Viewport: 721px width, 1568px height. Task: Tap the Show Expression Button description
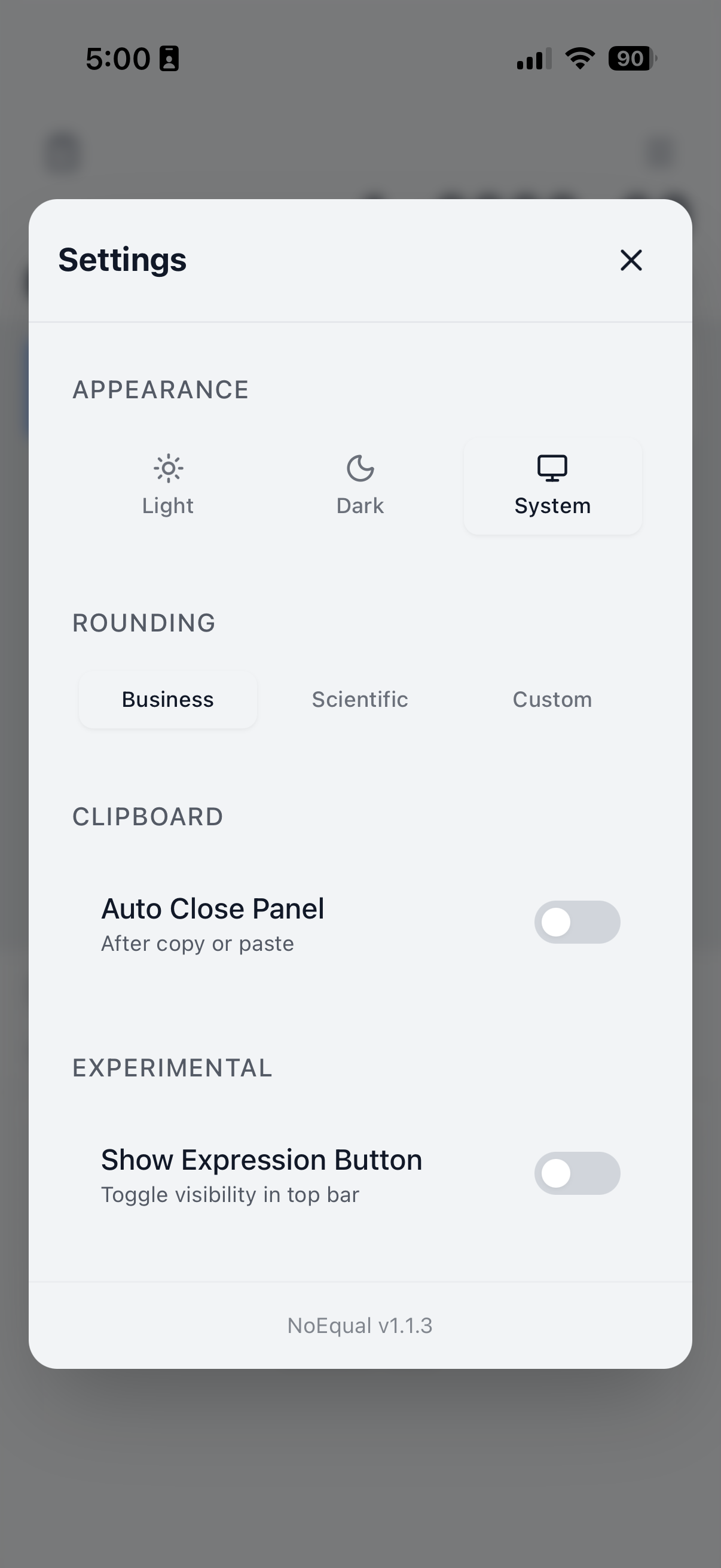pos(231,1194)
